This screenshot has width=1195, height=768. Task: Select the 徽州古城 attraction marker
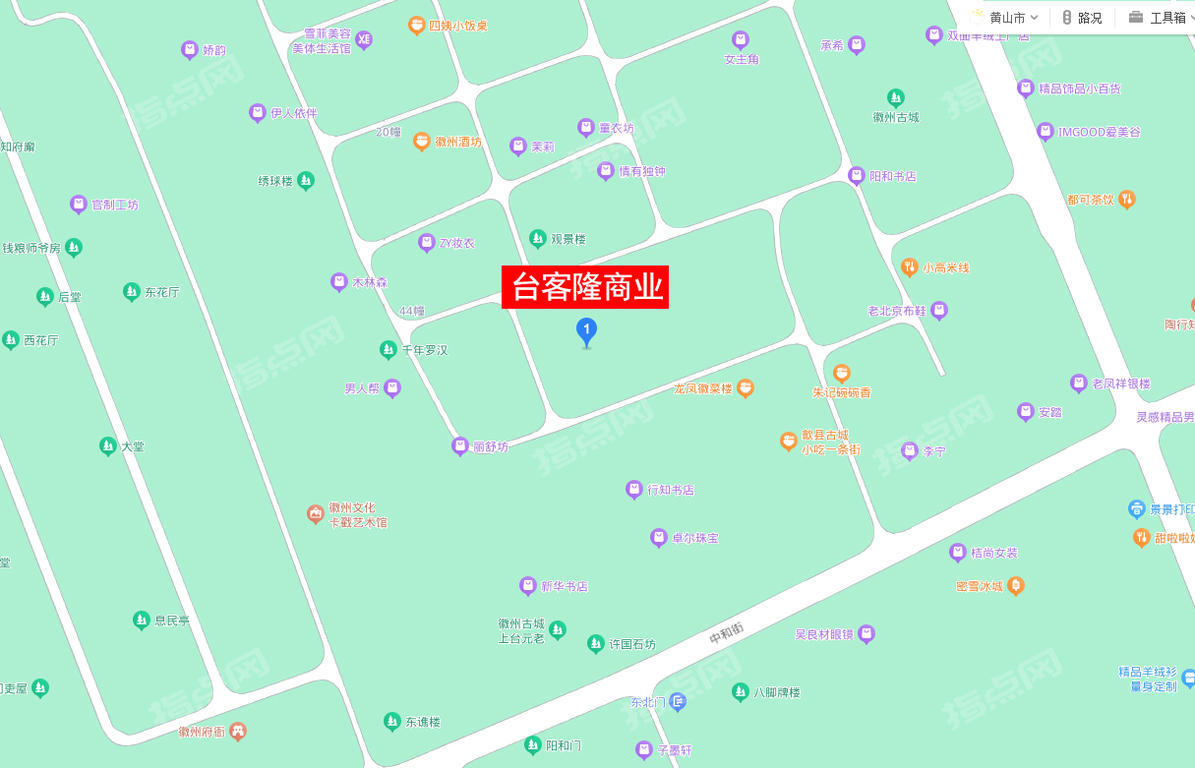[896, 98]
